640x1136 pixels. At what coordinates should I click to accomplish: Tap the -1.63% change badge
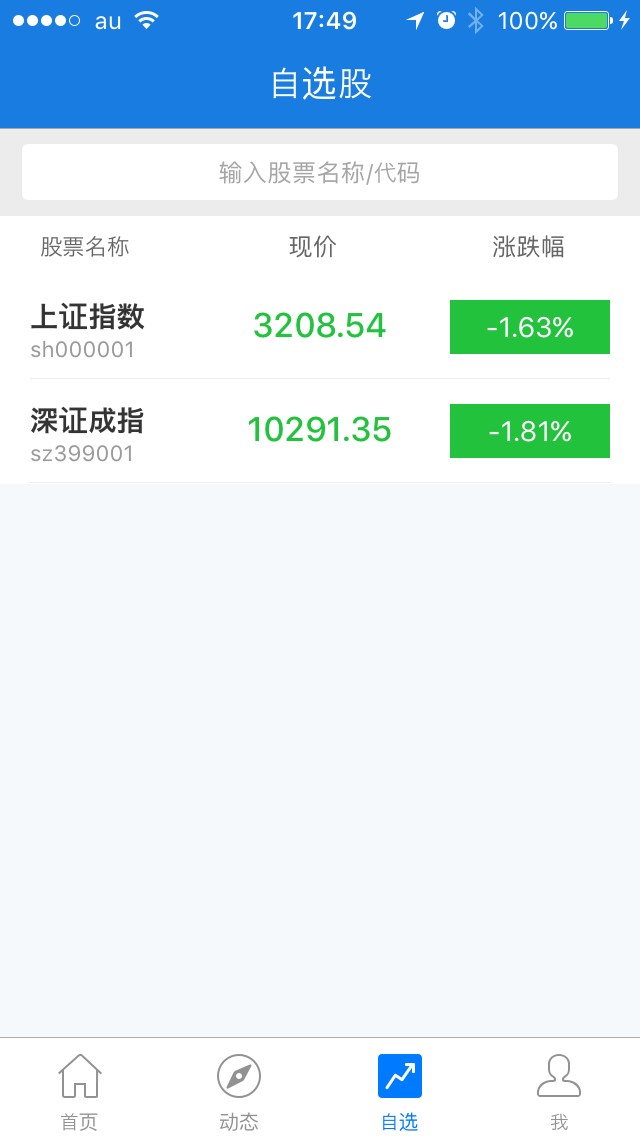[x=529, y=327]
